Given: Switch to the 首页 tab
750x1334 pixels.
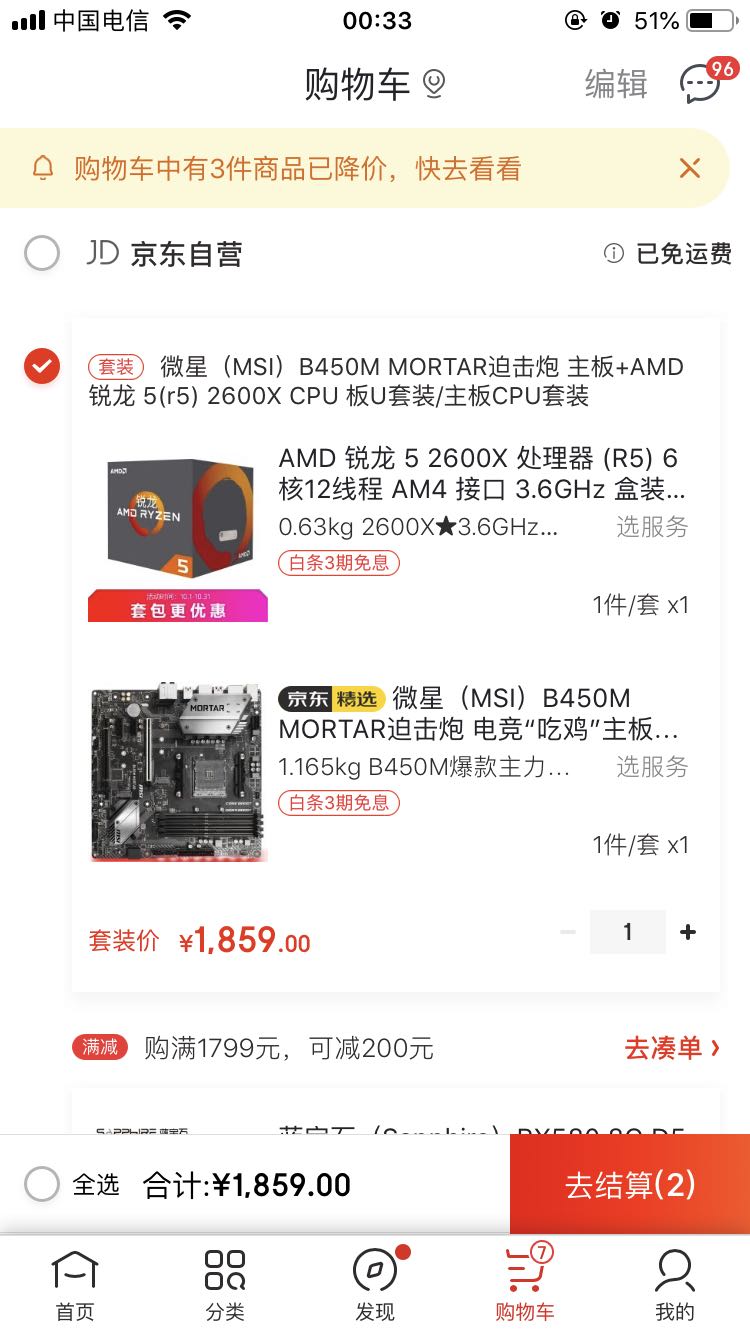Looking at the screenshot, I should pos(75,1285).
